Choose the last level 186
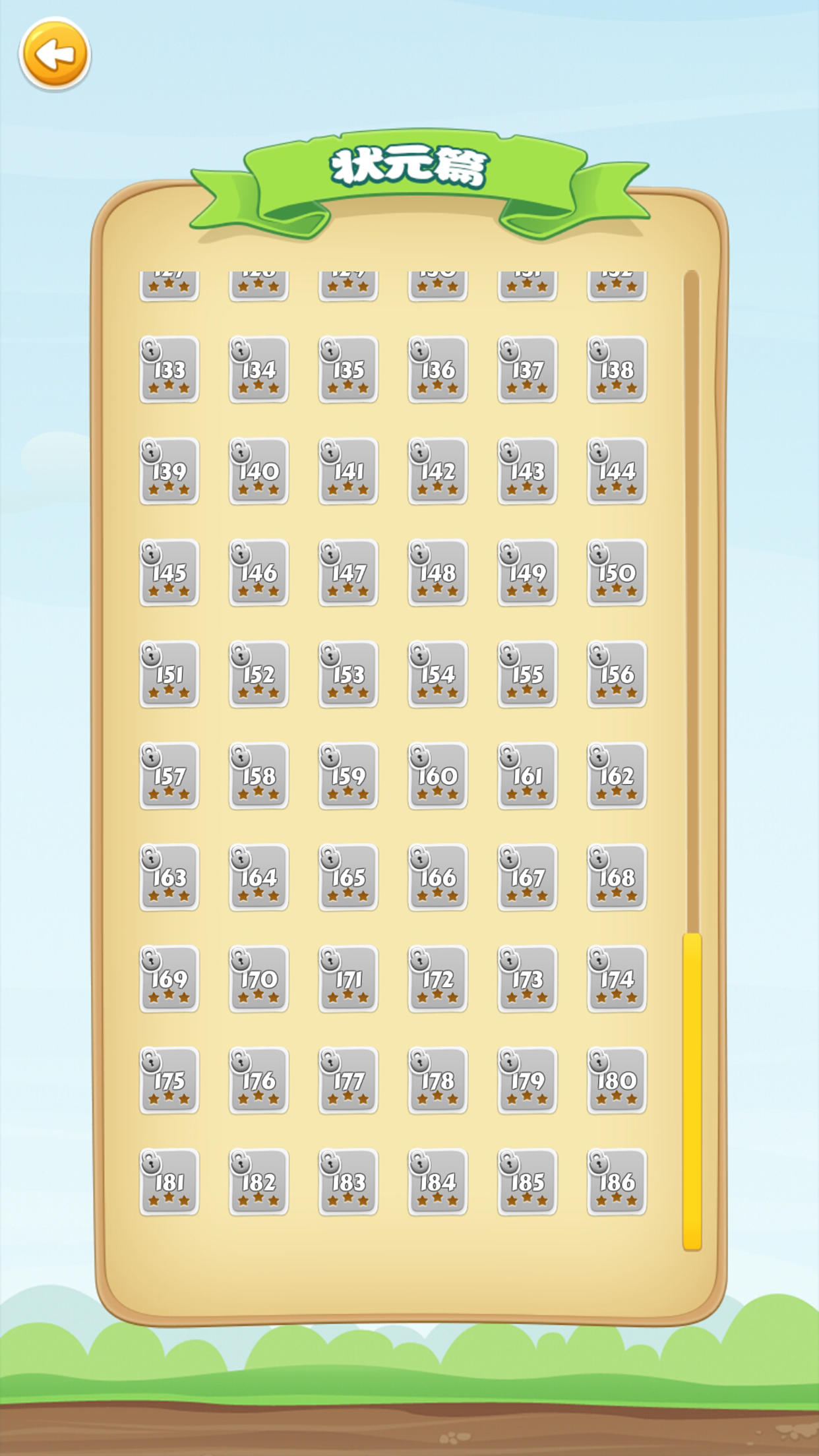This screenshot has width=819, height=1456. point(617,1182)
